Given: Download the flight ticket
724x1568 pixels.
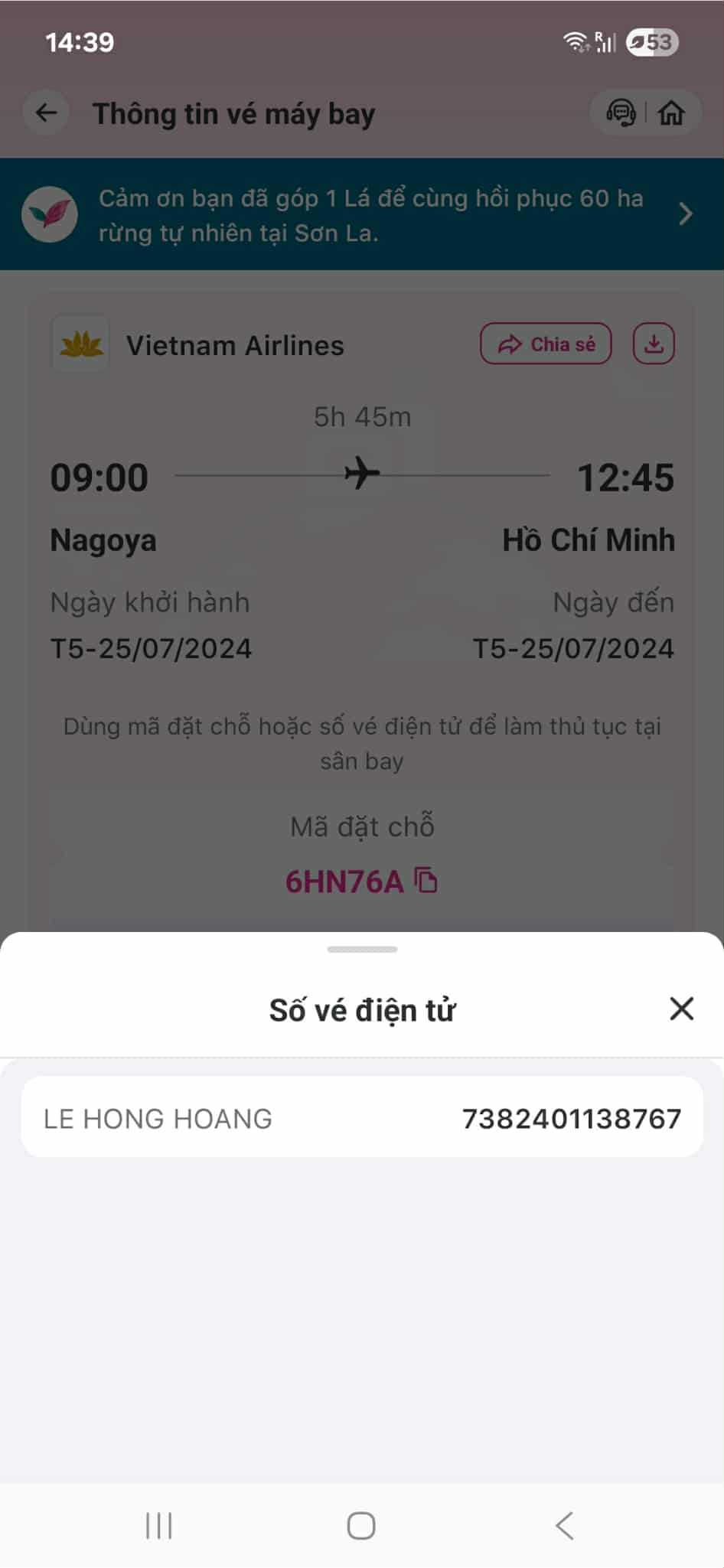Looking at the screenshot, I should coord(654,344).
